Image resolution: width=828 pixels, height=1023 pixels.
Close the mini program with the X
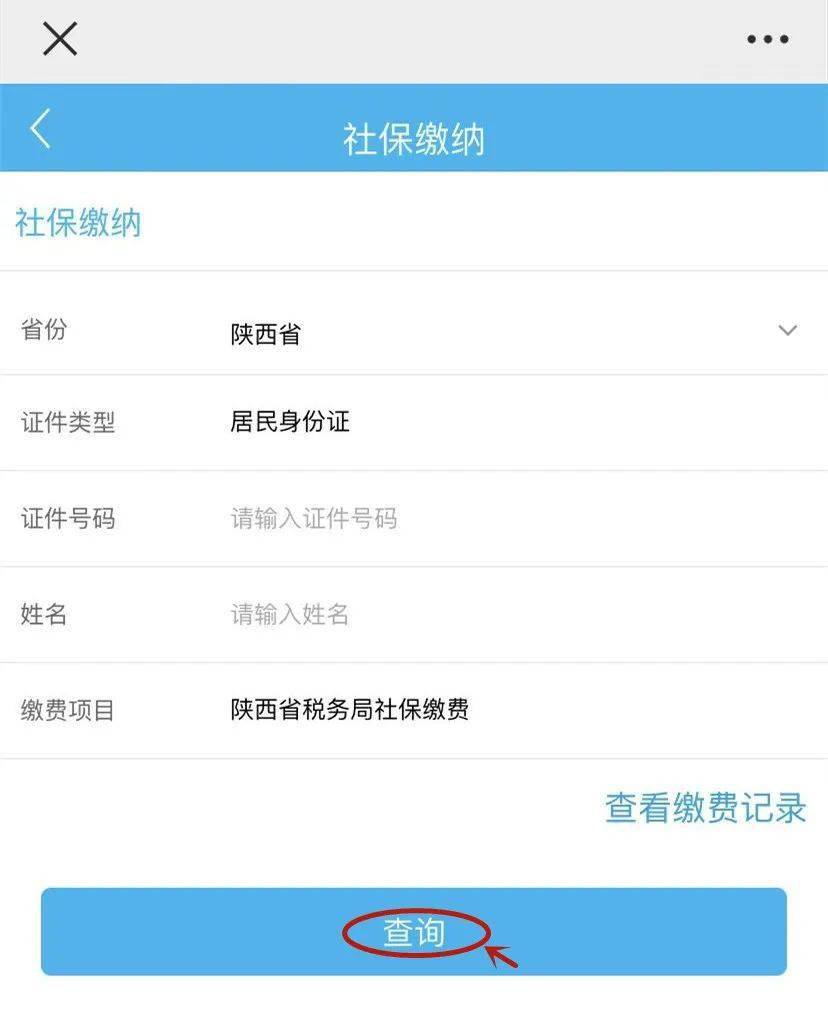pos(60,39)
